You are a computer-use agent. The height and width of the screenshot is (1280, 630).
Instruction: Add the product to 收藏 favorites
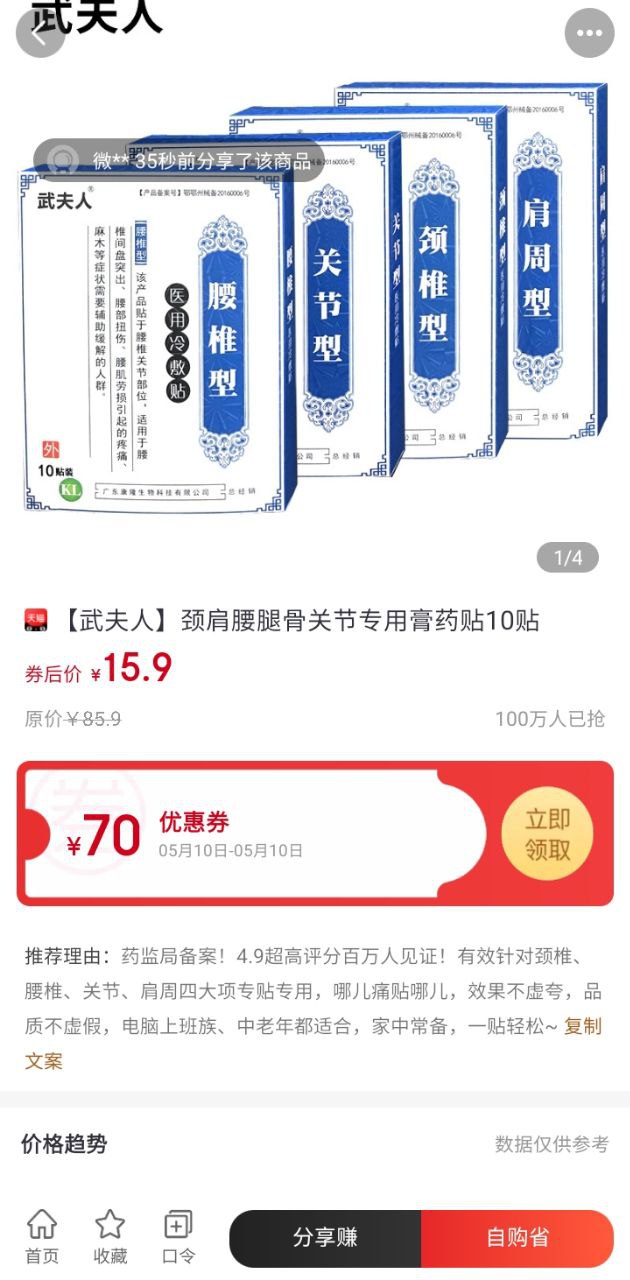pyautogui.click(x=110, y=1238)
